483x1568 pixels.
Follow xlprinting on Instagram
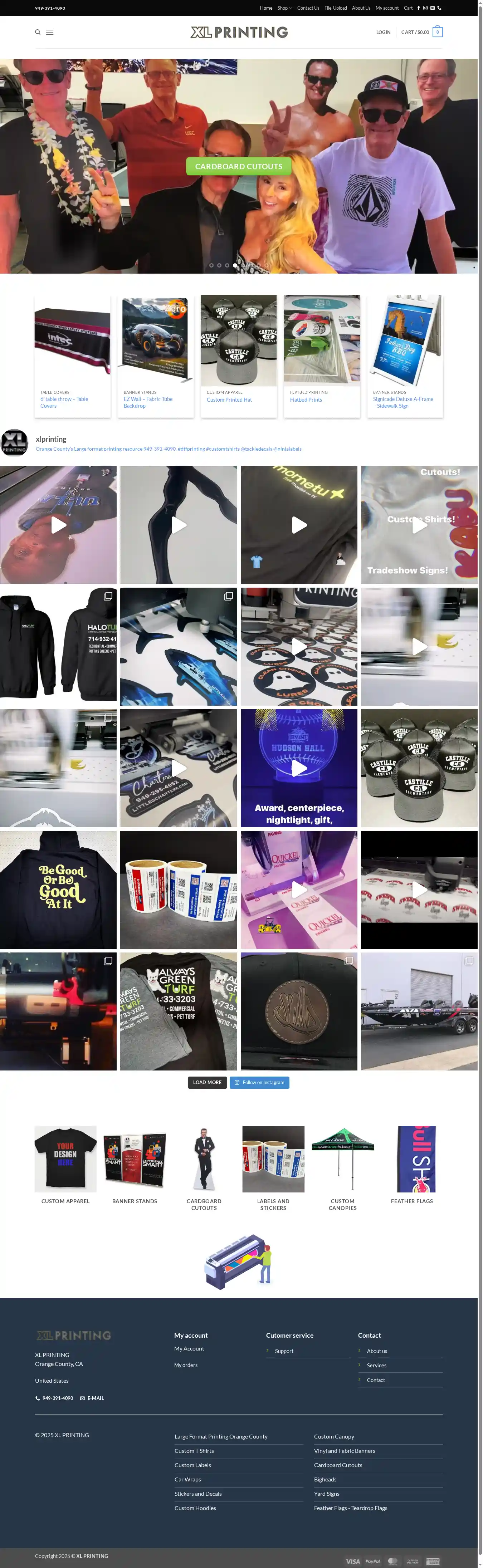pos(259,1082)
